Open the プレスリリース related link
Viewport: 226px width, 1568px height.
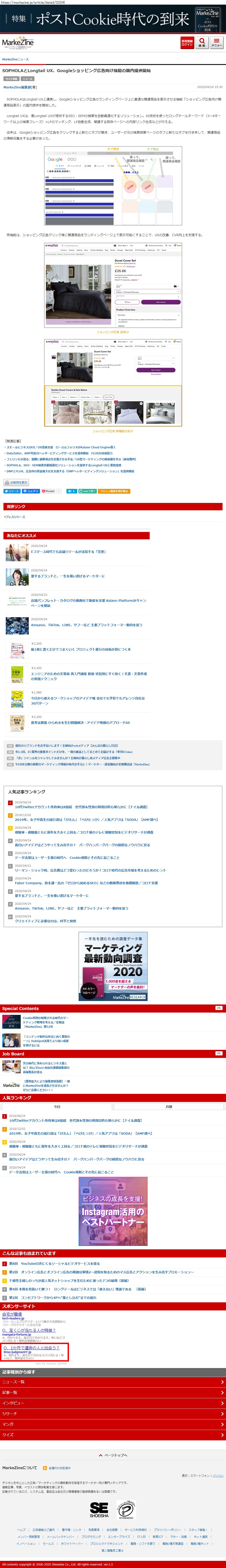[15, 517]
